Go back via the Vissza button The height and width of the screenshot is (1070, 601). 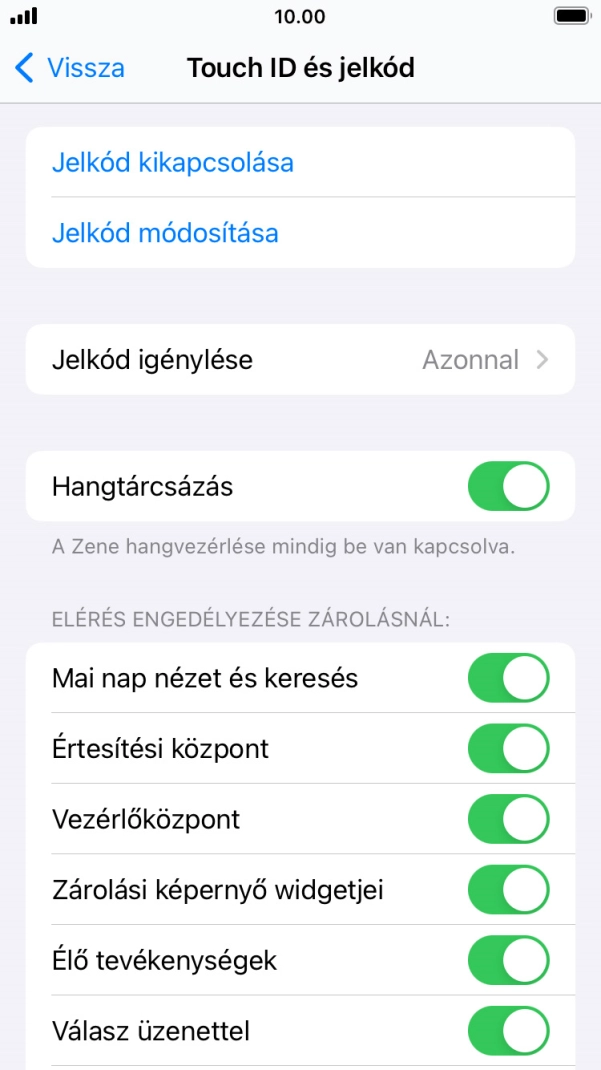tap(70, 68)
